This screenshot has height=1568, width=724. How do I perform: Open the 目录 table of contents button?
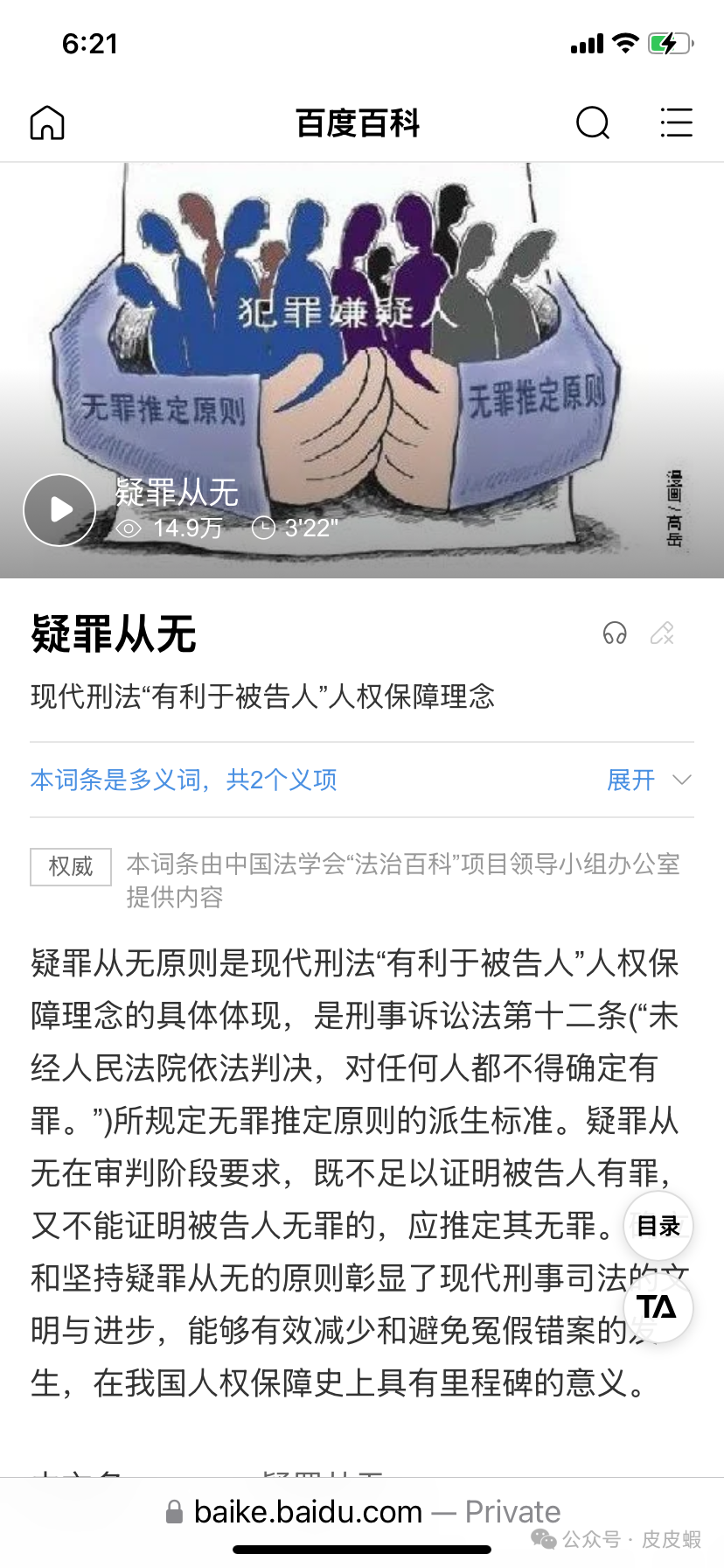tap(658, 1226)
